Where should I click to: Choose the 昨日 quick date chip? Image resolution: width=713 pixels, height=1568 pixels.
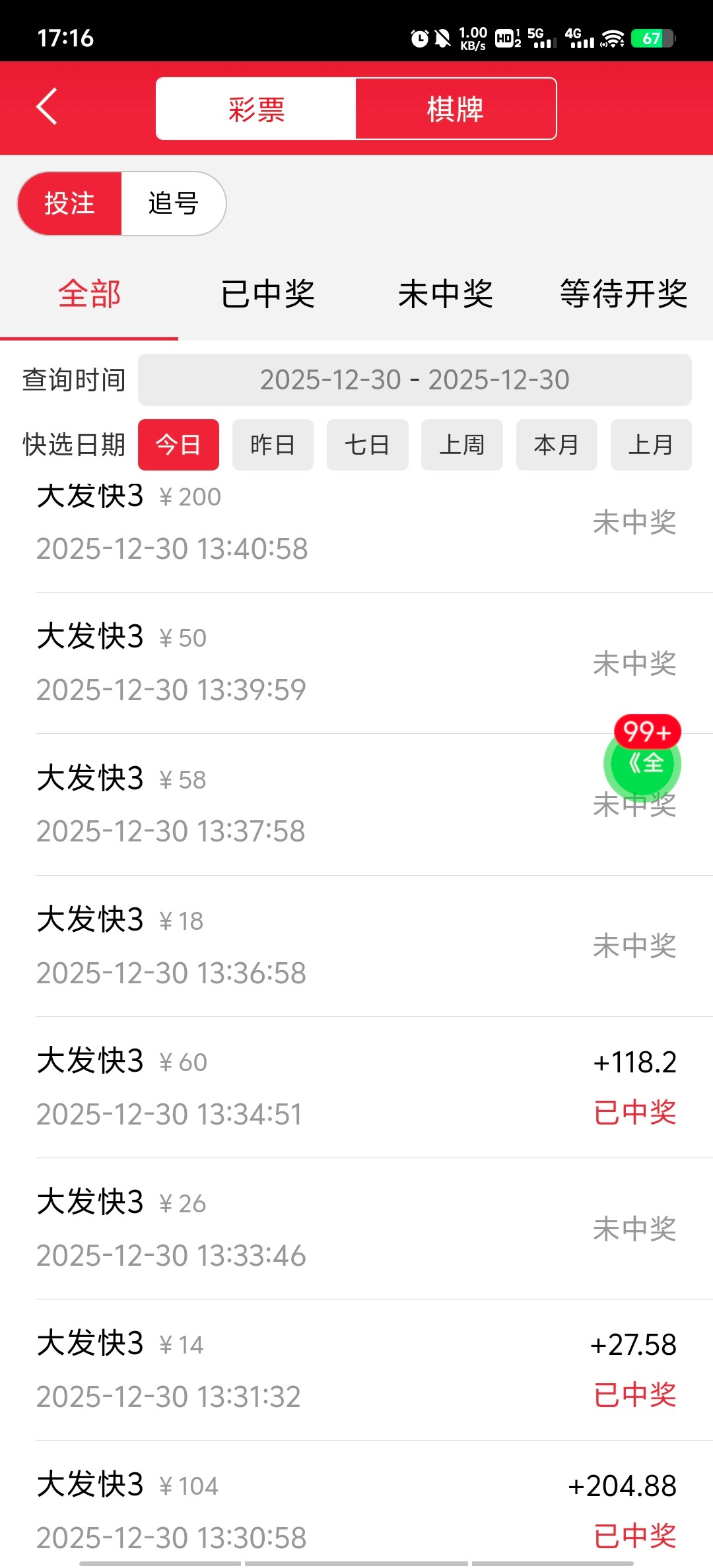pyautogui.click(x=273, y=445)
